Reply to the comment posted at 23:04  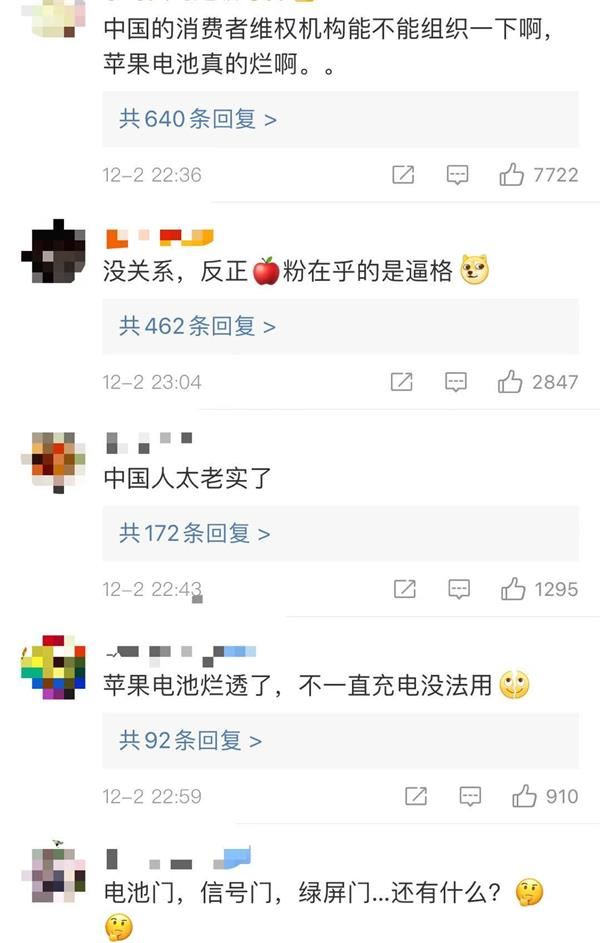pos(456,382)
